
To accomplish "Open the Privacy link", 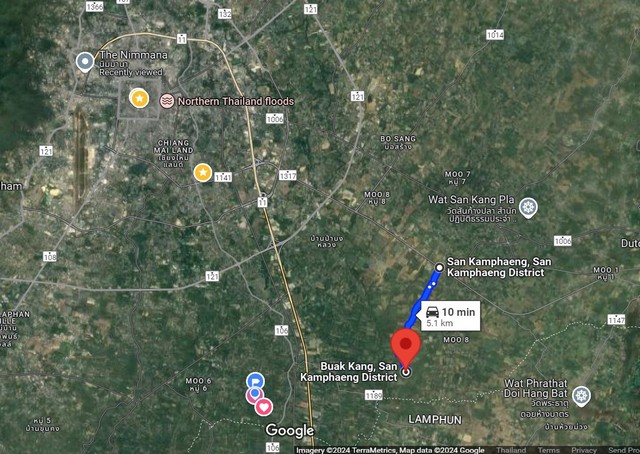I will click(x=584, y=450).
